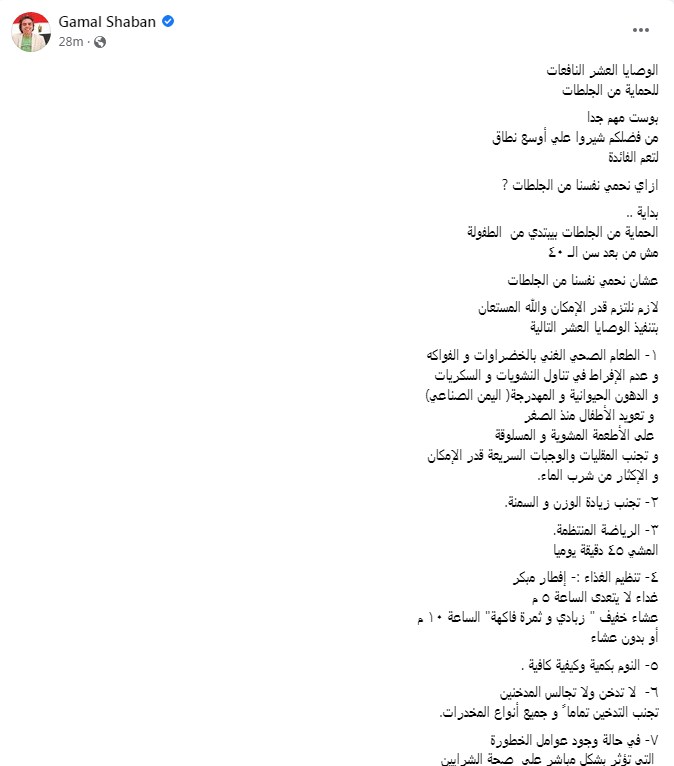The image size is (674, 766).
Task: Open the post's 28m timestamp
Action: [x=70, y=41]
